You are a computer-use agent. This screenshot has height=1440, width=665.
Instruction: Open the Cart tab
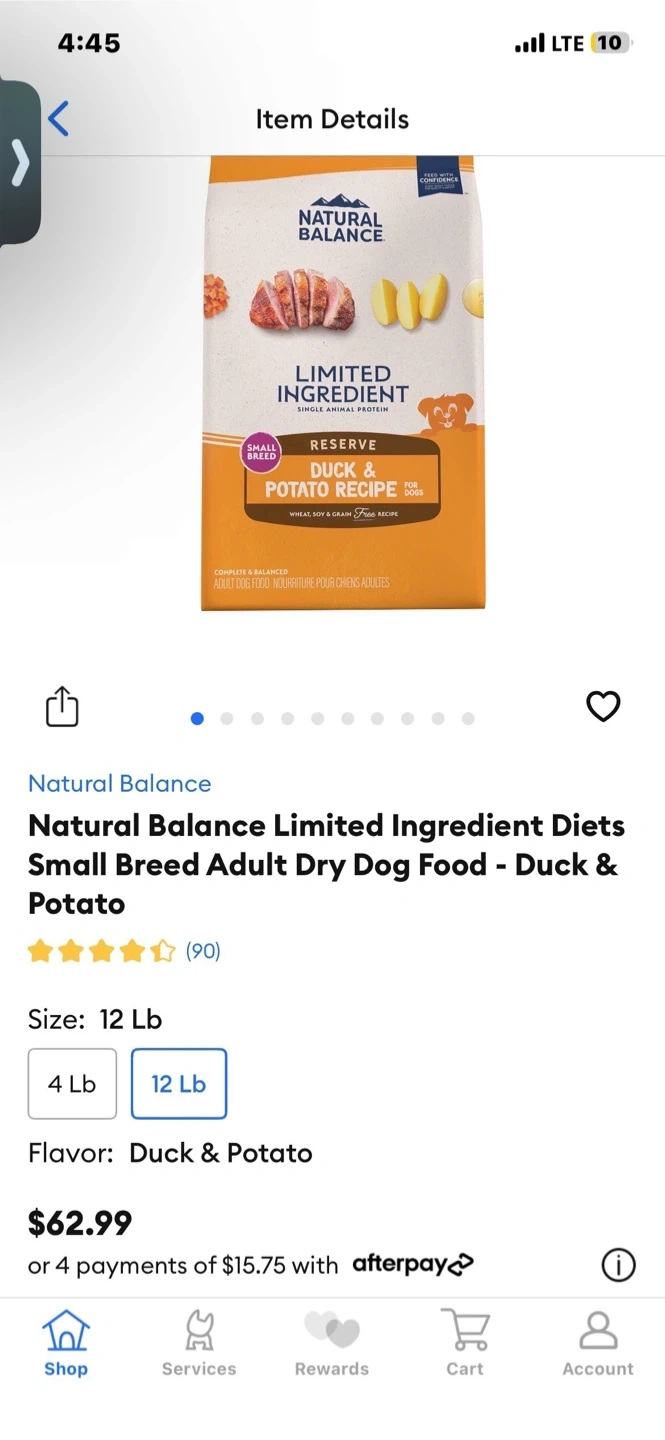pos(465,1343)
